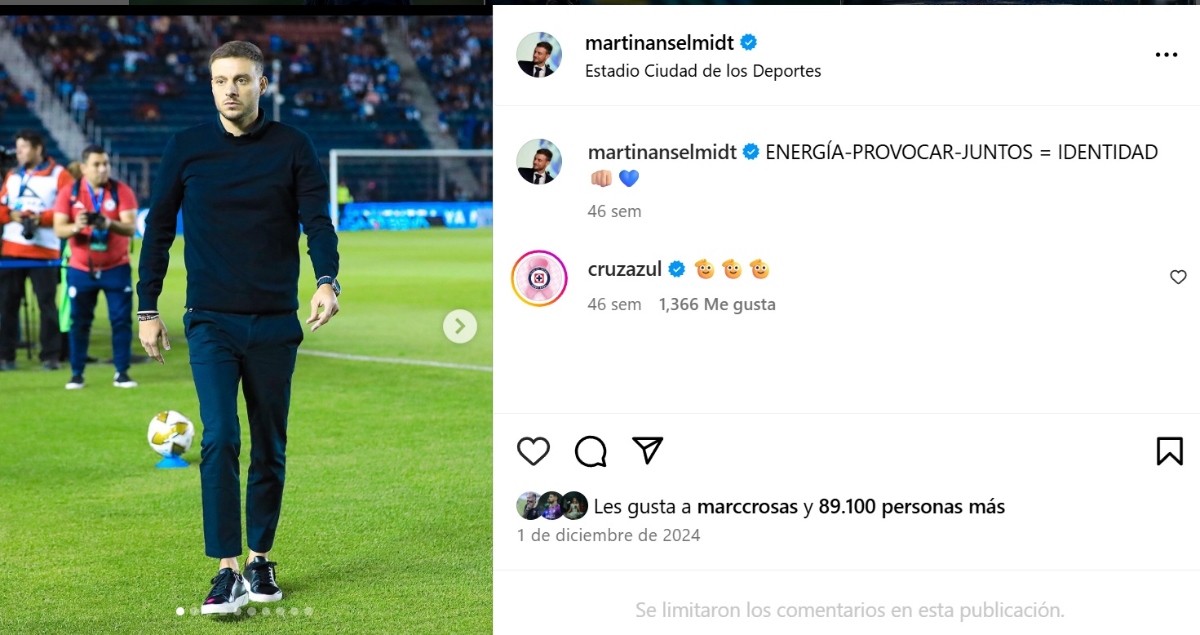Open the post's three-dot options menu
The height and width of the screenshot is (635, 1200).
[1166, 55]
